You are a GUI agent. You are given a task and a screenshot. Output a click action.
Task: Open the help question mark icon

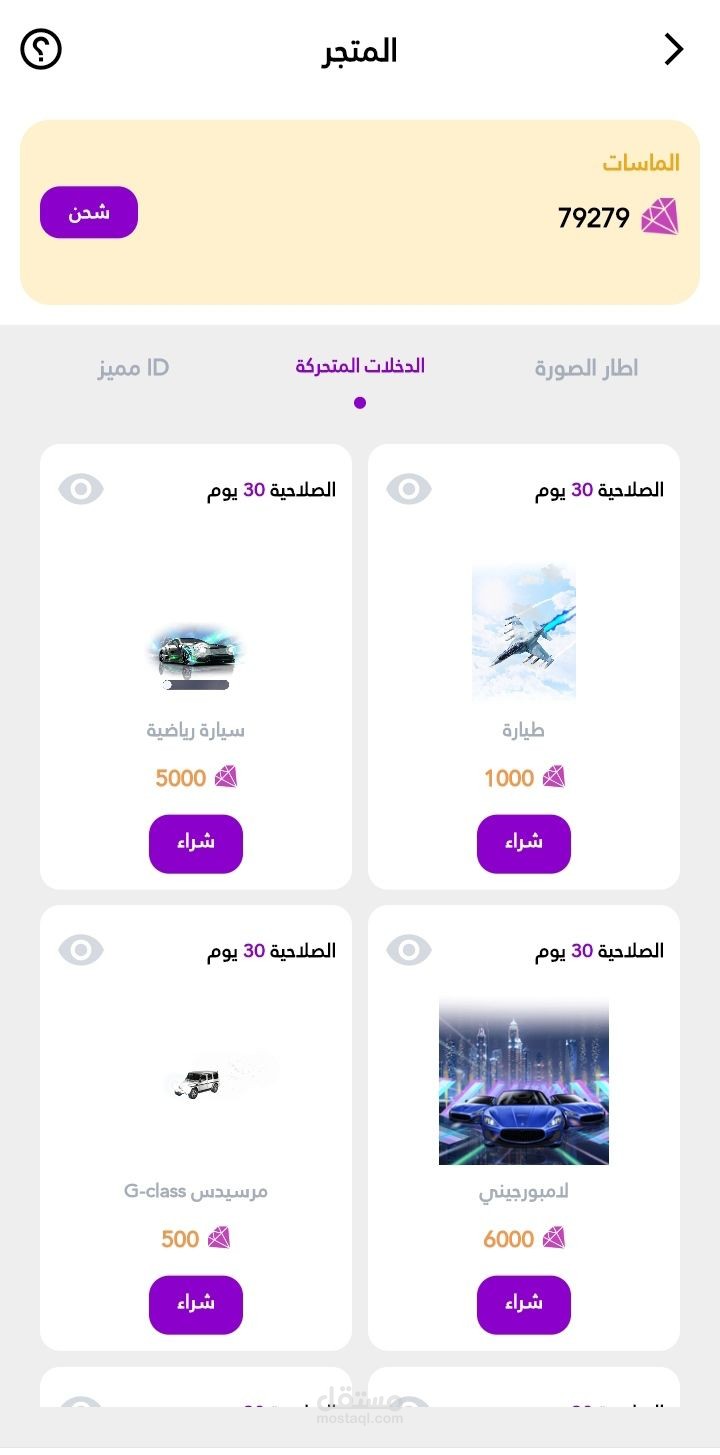click(41, 49)
